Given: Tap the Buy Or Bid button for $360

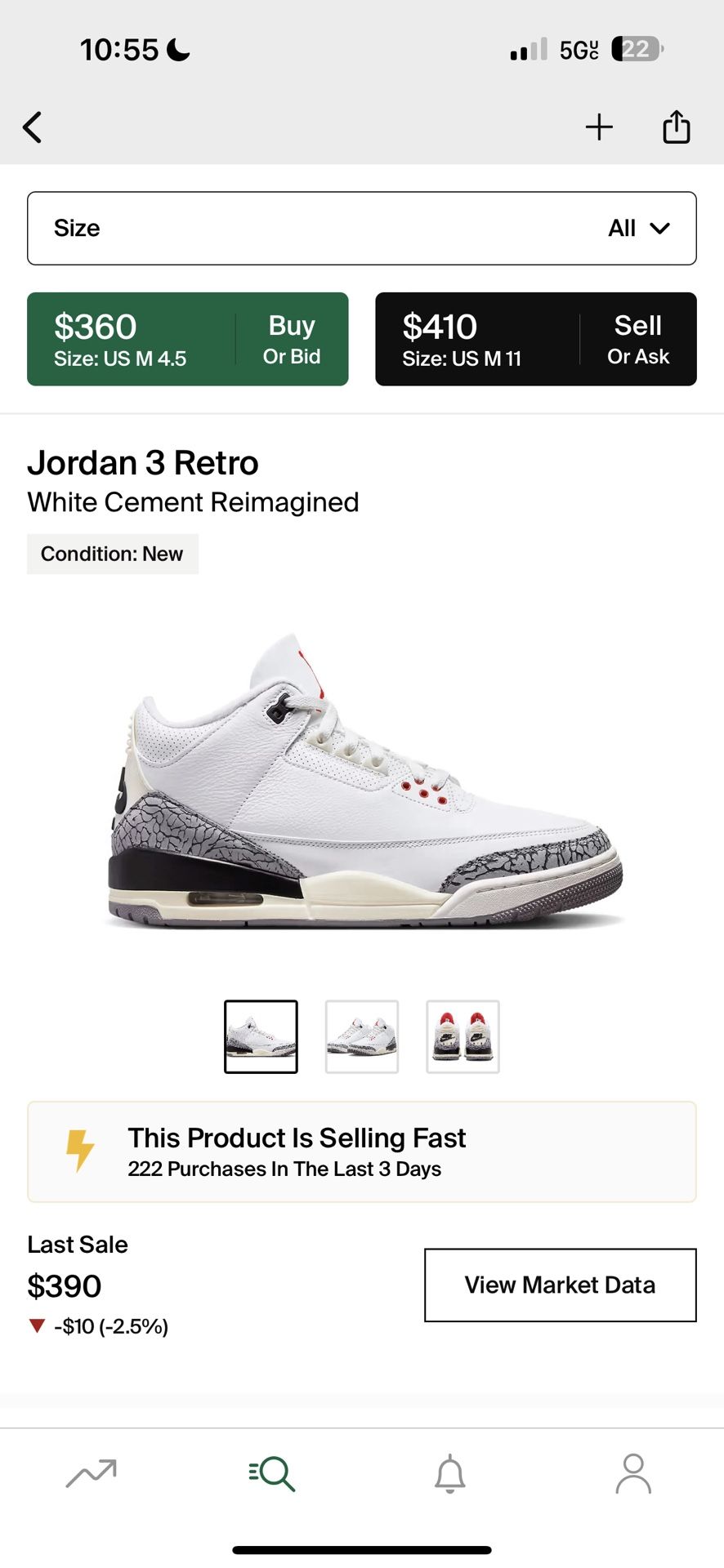Looking at the screenshot, I should click(187, 338).
